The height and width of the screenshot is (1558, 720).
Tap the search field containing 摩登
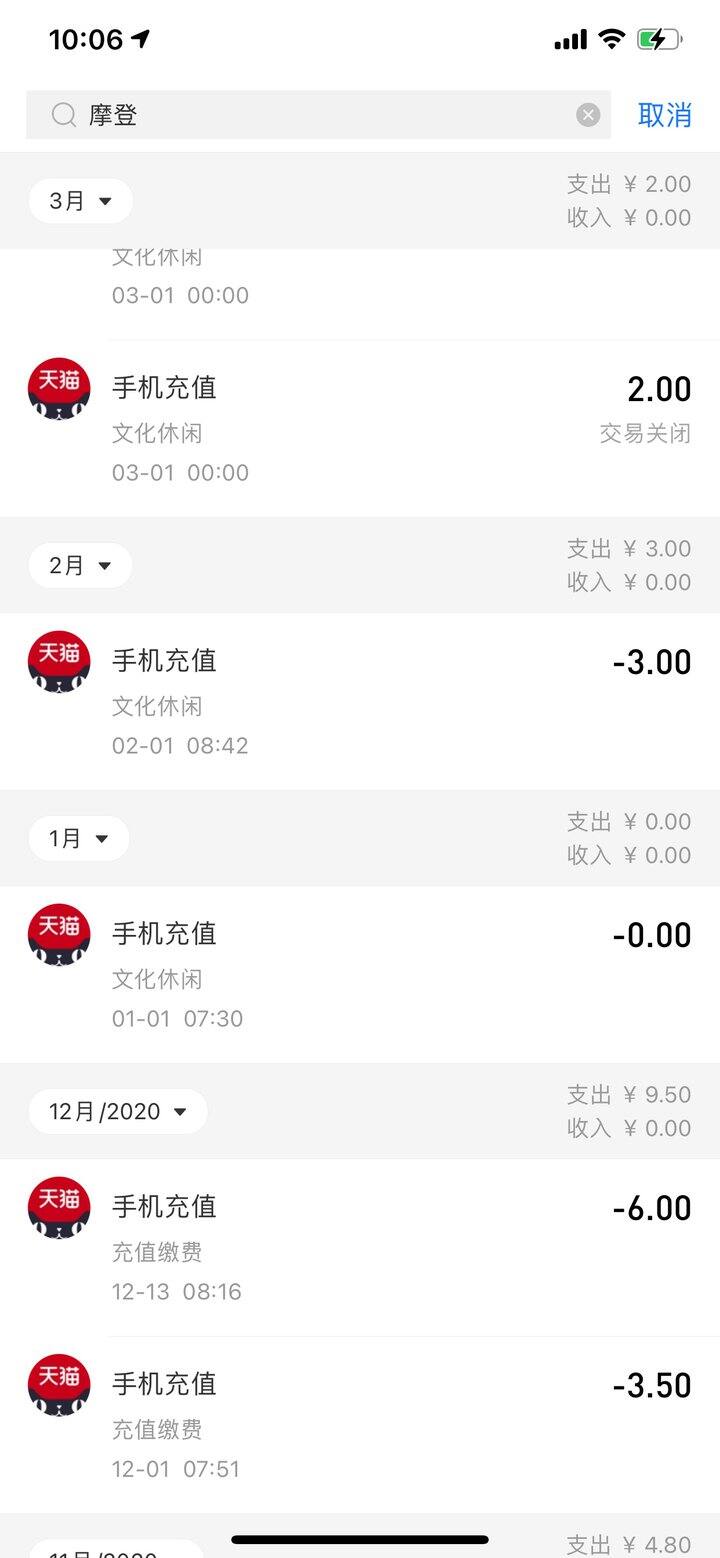[x=318, y=115]
